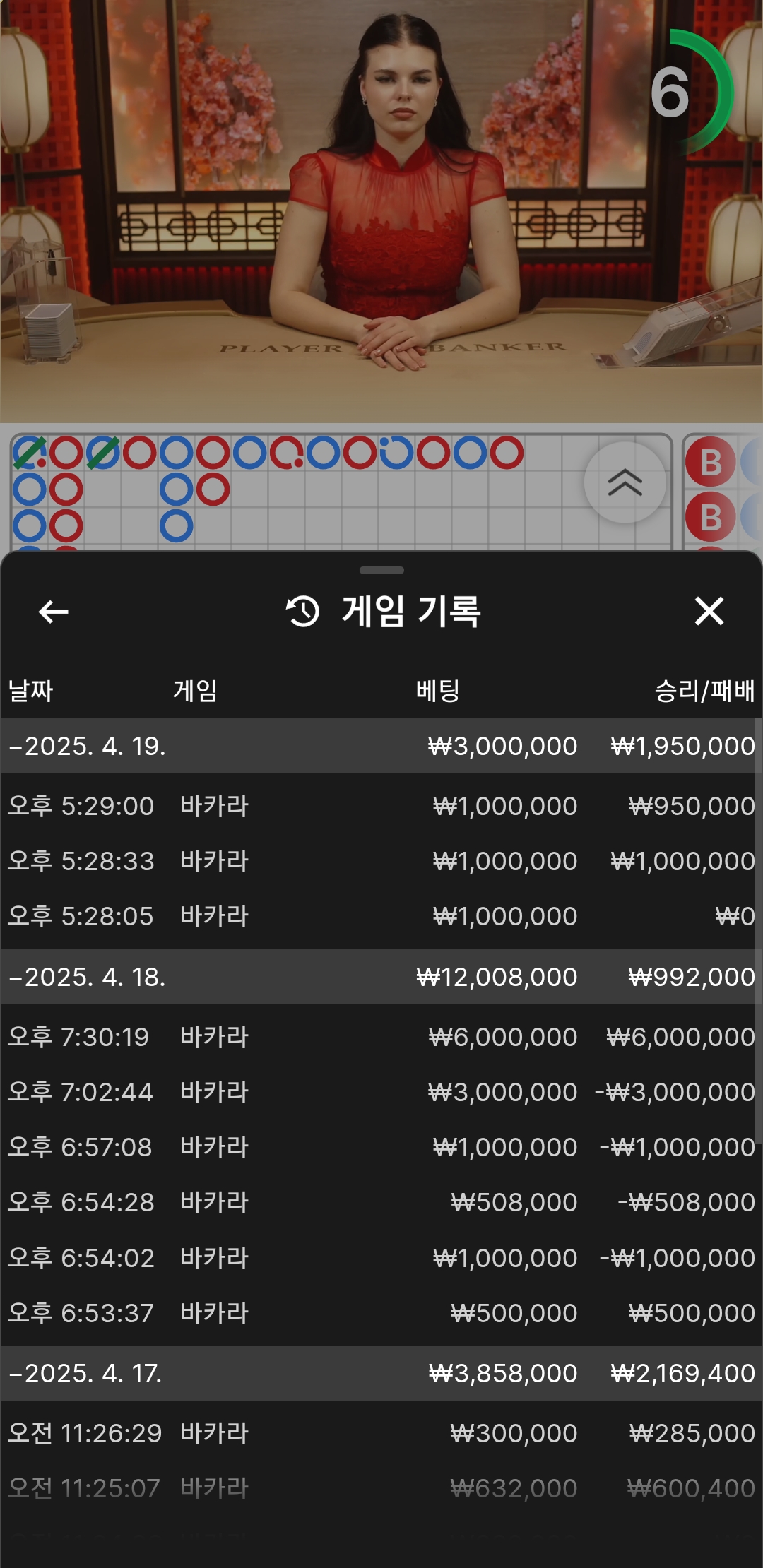This screenshot has width=763, height=1568.
Task: Open the 오후 6:53:37 ₩500,000 bet record
Action: tap(380, 1313)
